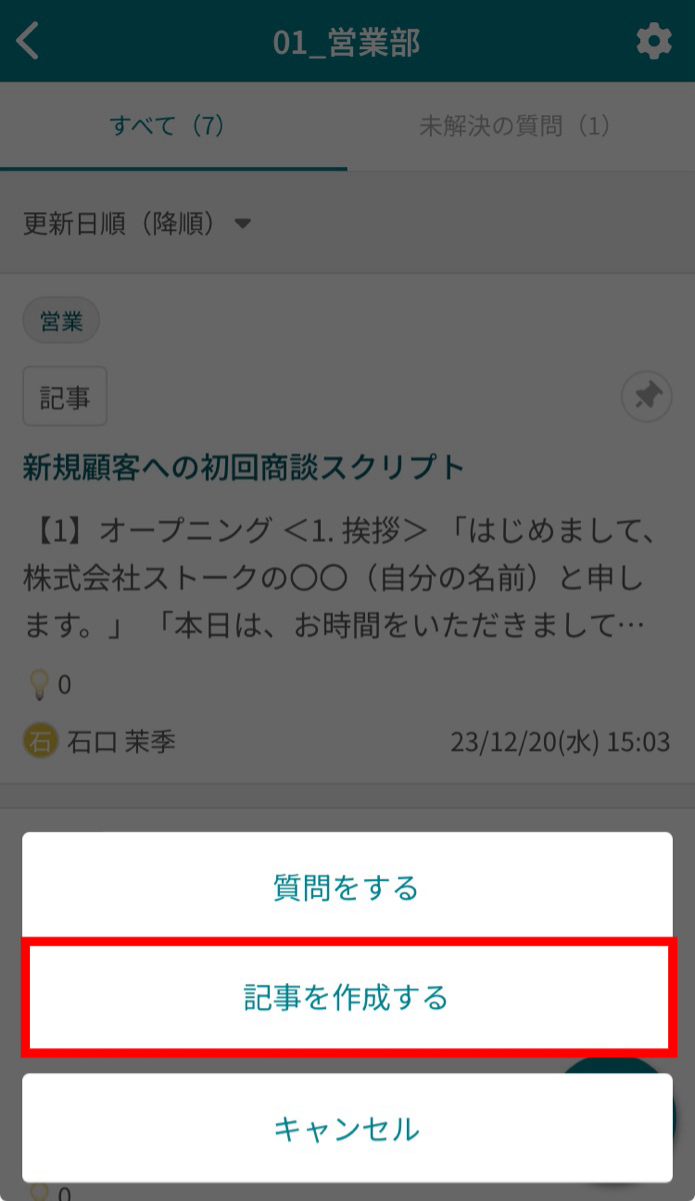Pin the 新規顧客への初回商談スクリプト article
Viewport: 695px width, 1201px height.
(646, 397)
